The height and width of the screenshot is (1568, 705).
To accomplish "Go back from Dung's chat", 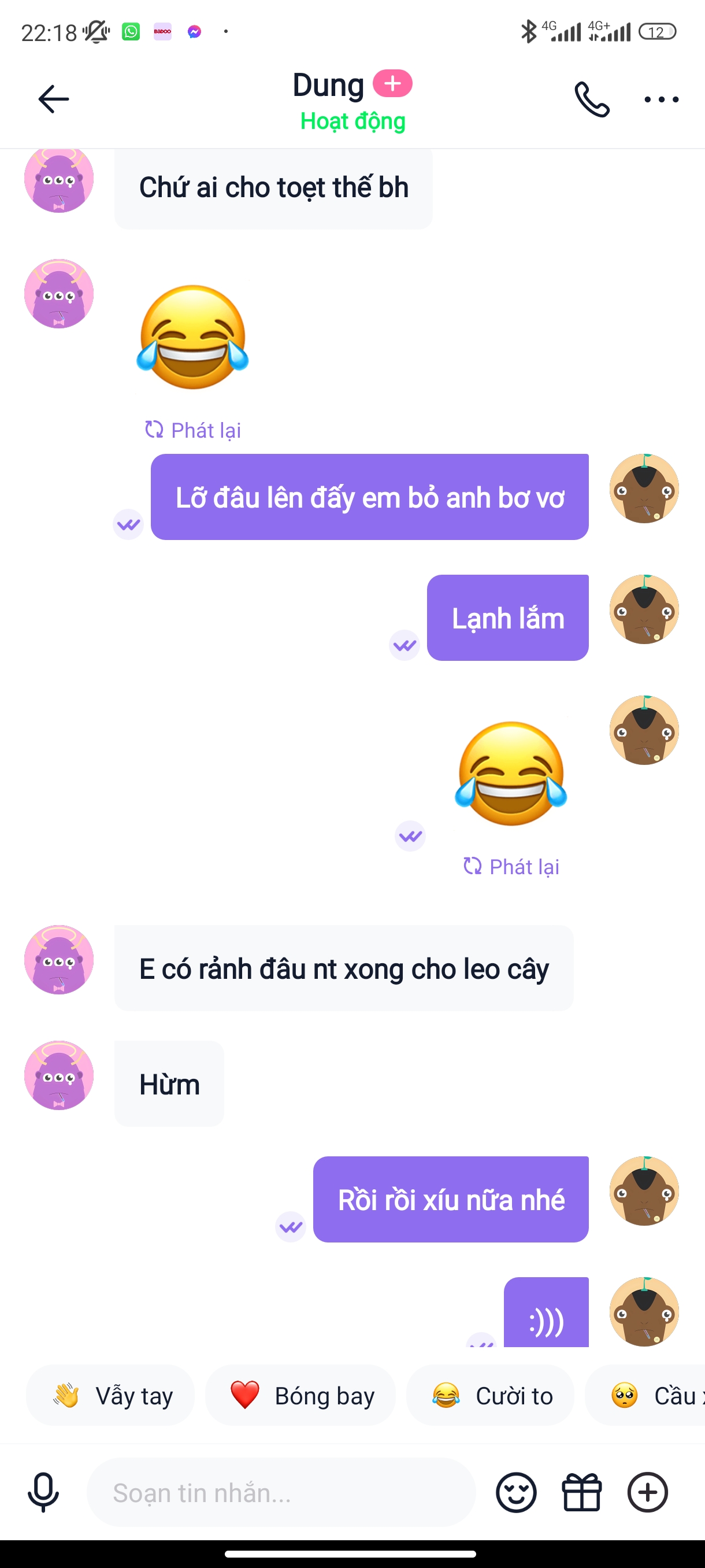I will pyautogui.click(x=54, y=99).
